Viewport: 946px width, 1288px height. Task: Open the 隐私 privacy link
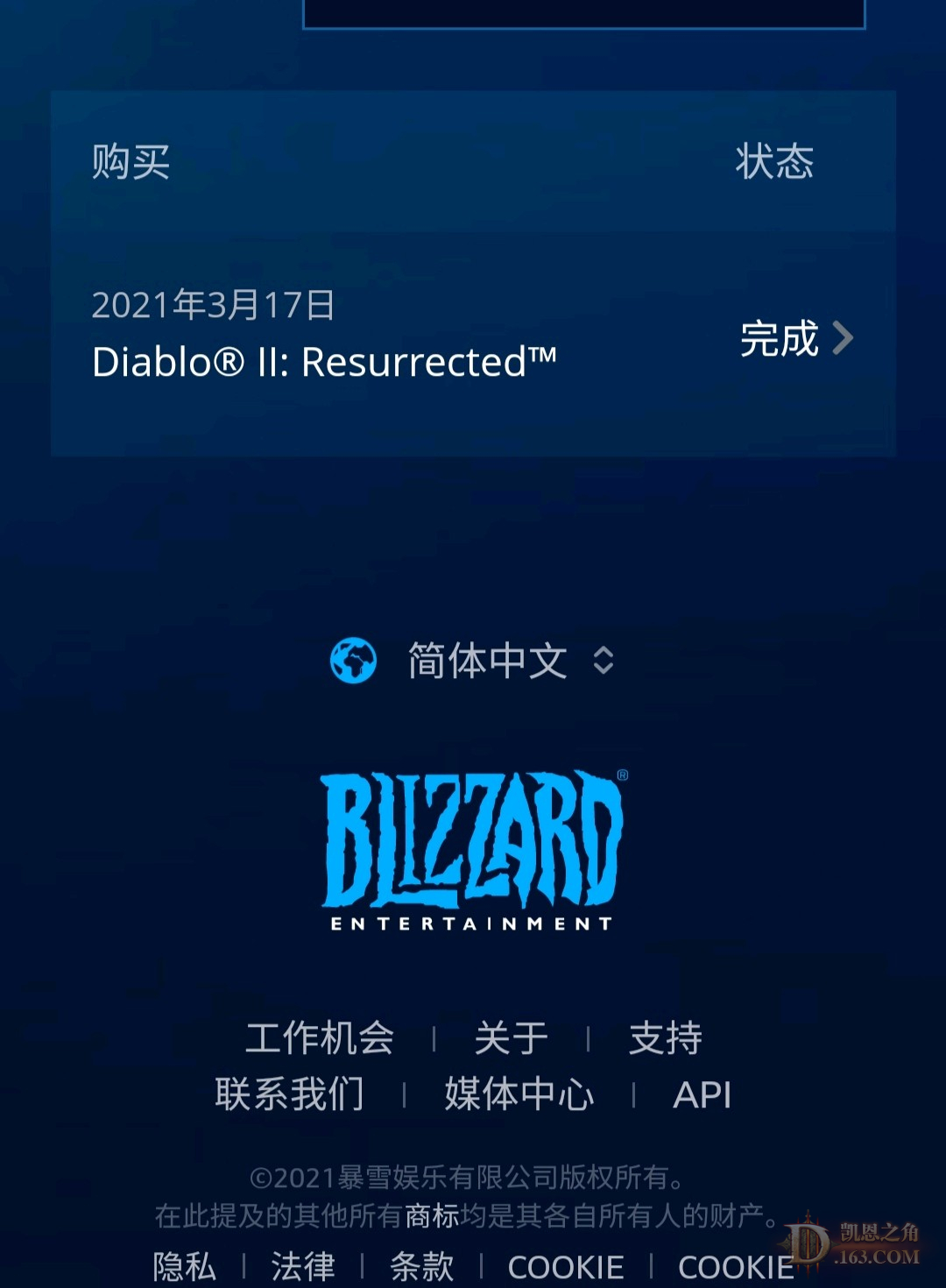tap(182, 1265)
